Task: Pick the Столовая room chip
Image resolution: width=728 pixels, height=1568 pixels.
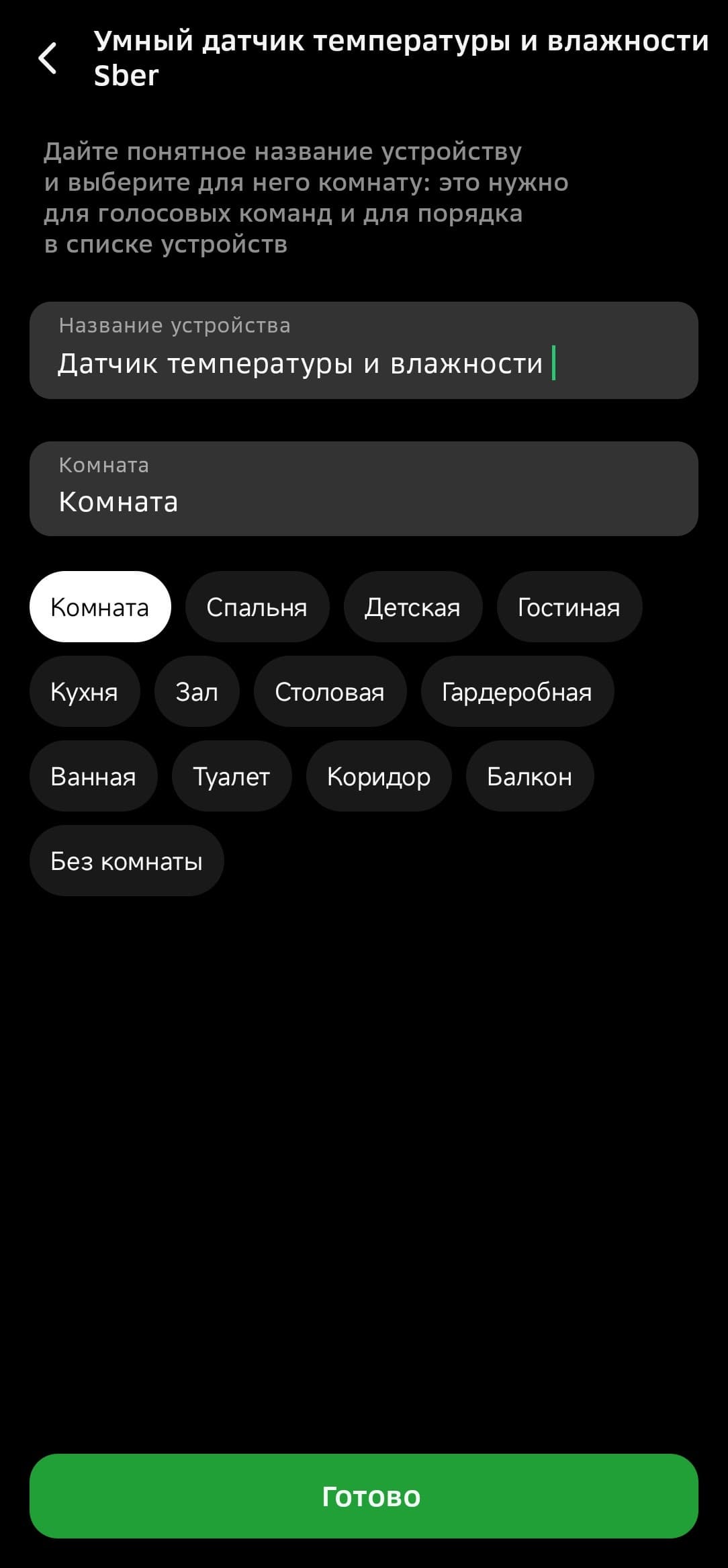Action: click(330, 692)
